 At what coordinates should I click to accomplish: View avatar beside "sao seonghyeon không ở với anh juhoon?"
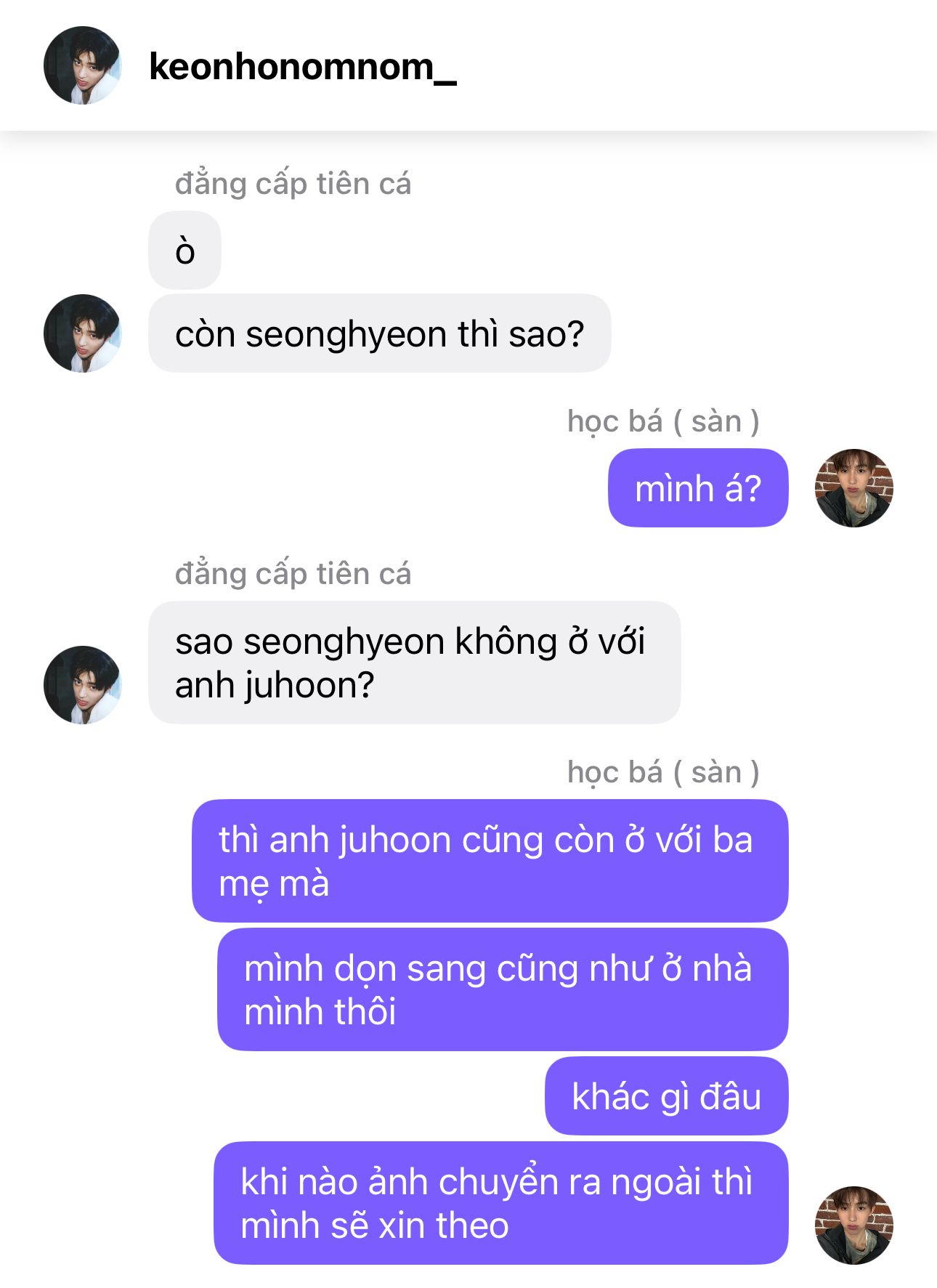(x=82, y=685)
